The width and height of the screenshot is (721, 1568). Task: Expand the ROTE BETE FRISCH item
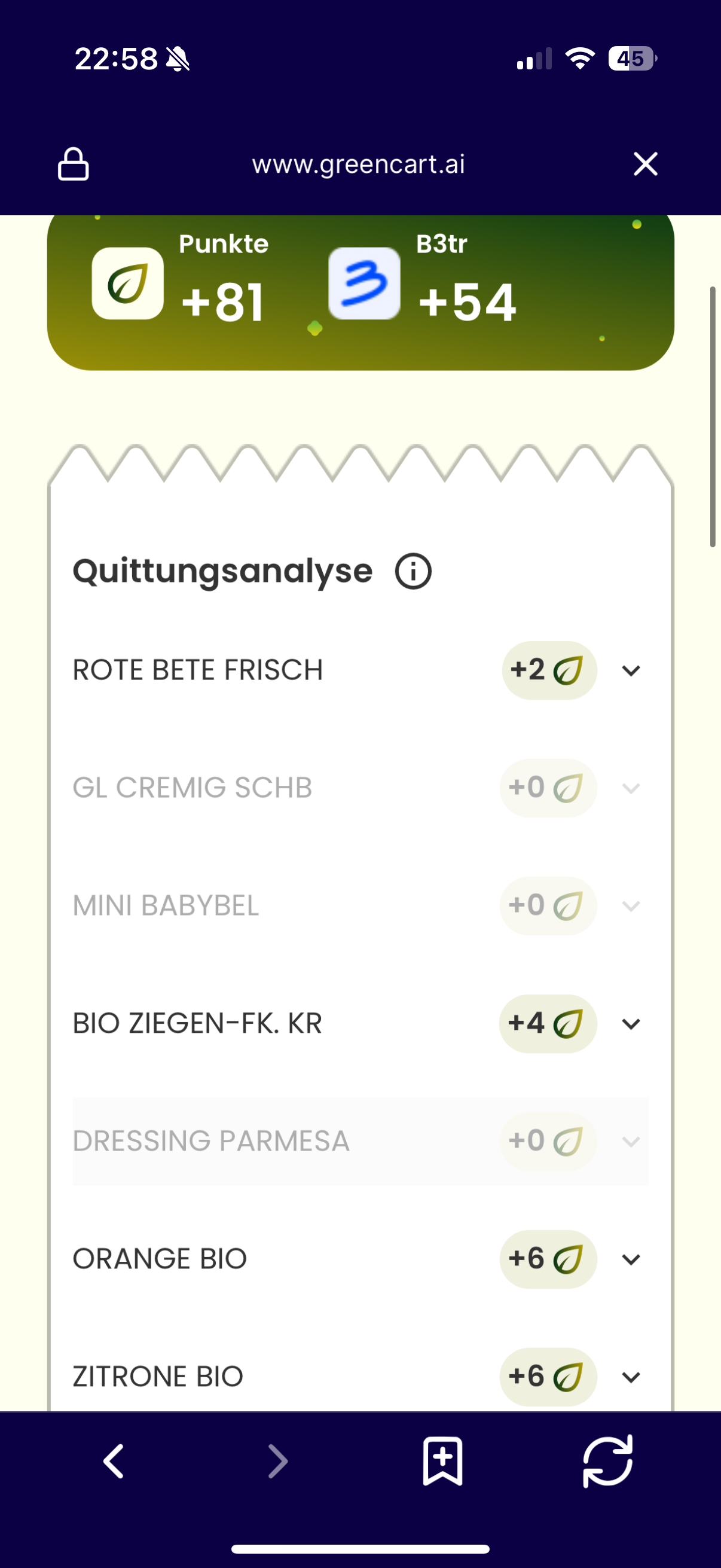click(x=631, y=670)
